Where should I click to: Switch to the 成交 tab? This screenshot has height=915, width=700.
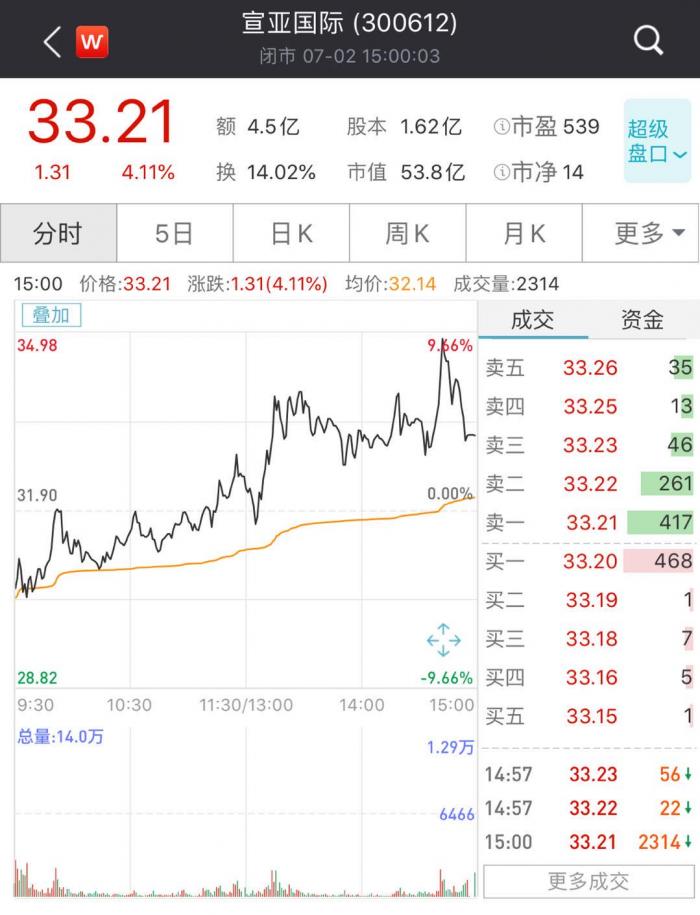[x=532, y=320]
